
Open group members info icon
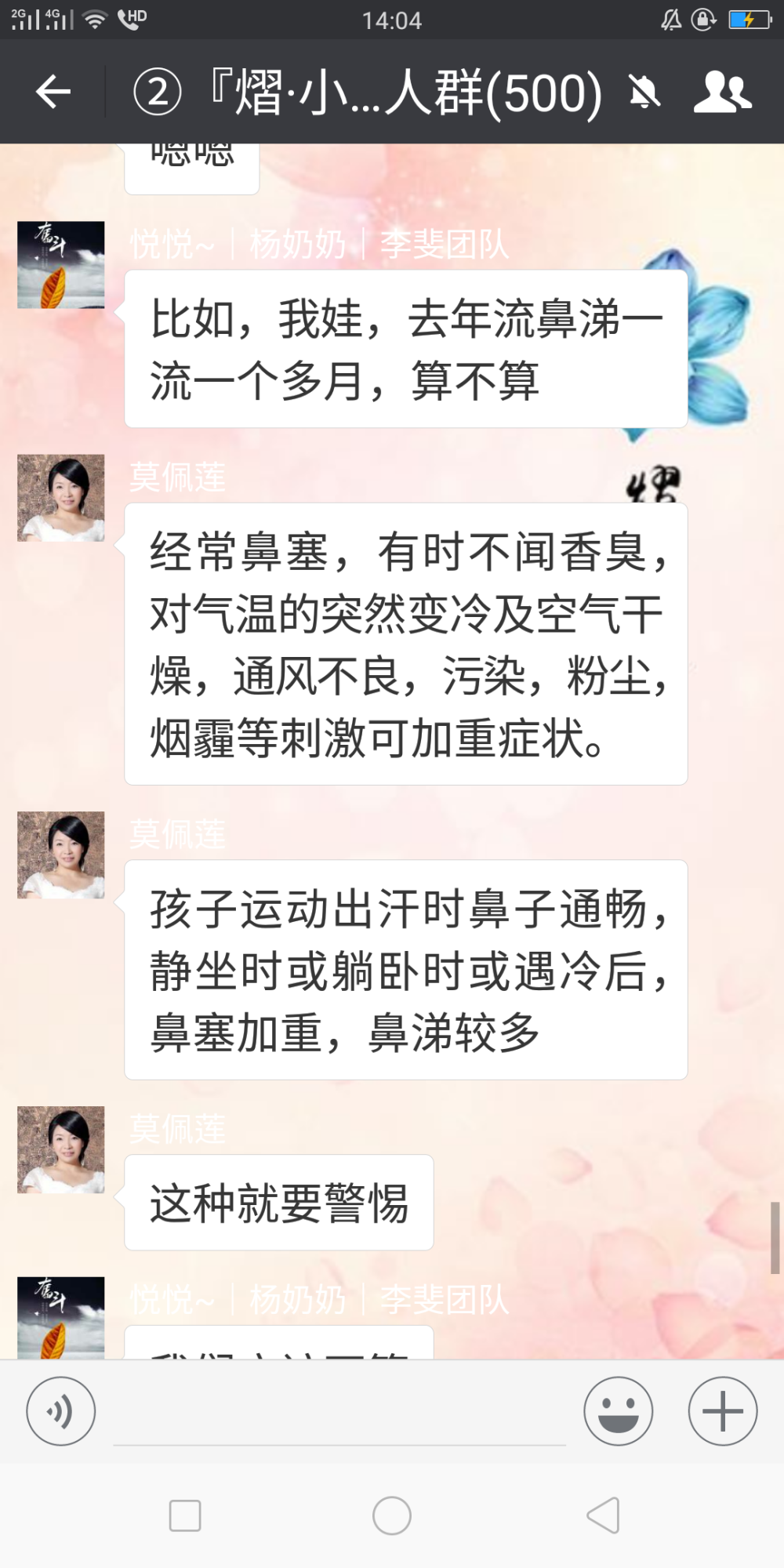[722, 92]
